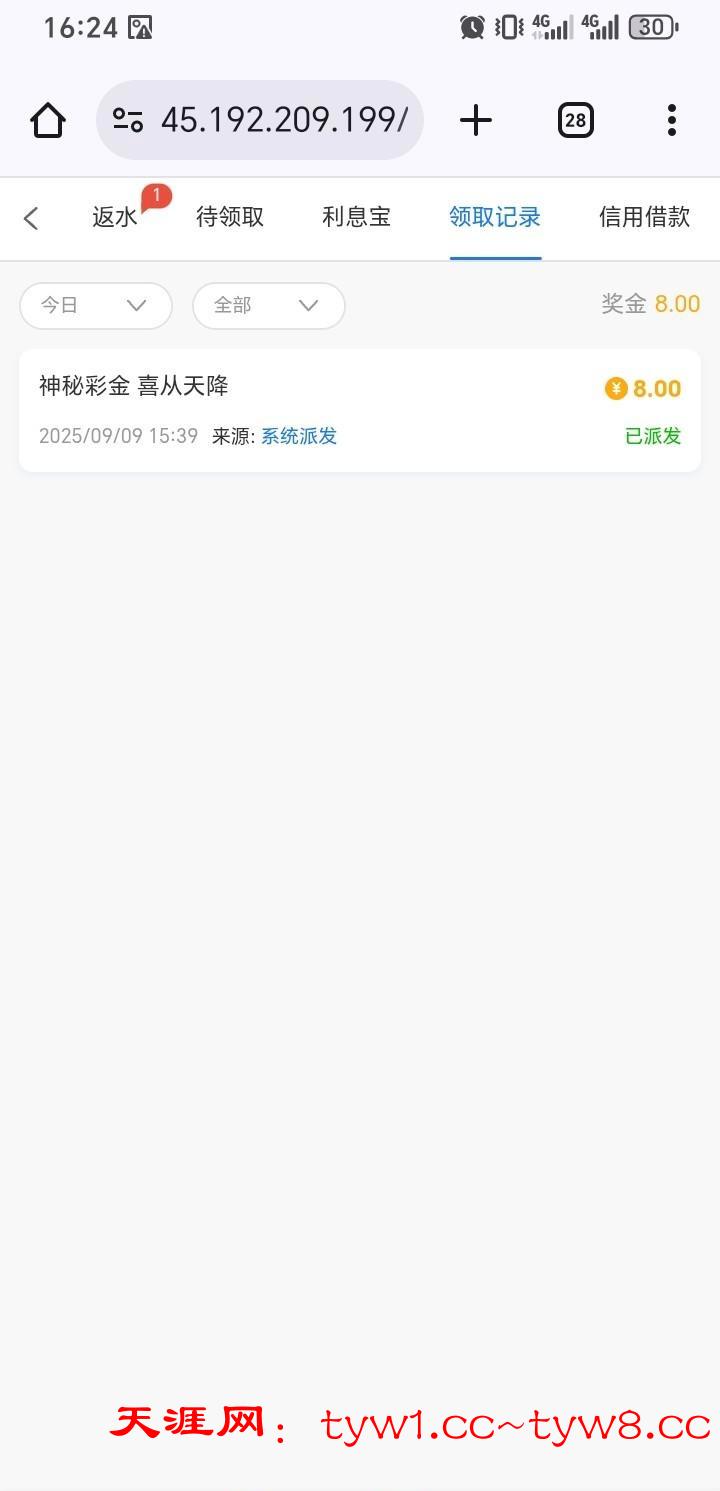This screenshot has height=1491, width=720.
Task: Switch to the 返水 tab
Action: pos(115,217)
